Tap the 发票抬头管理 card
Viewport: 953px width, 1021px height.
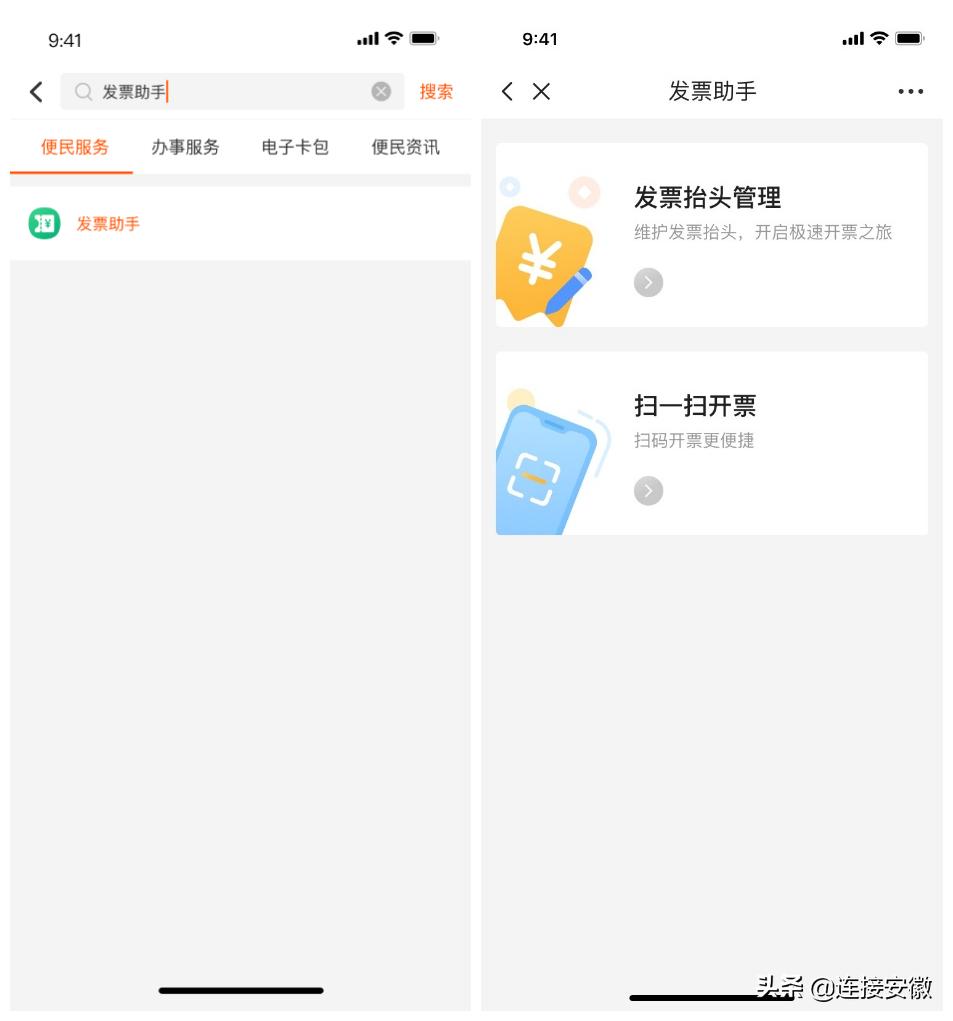pyautogui.click(x=711, y=233)
